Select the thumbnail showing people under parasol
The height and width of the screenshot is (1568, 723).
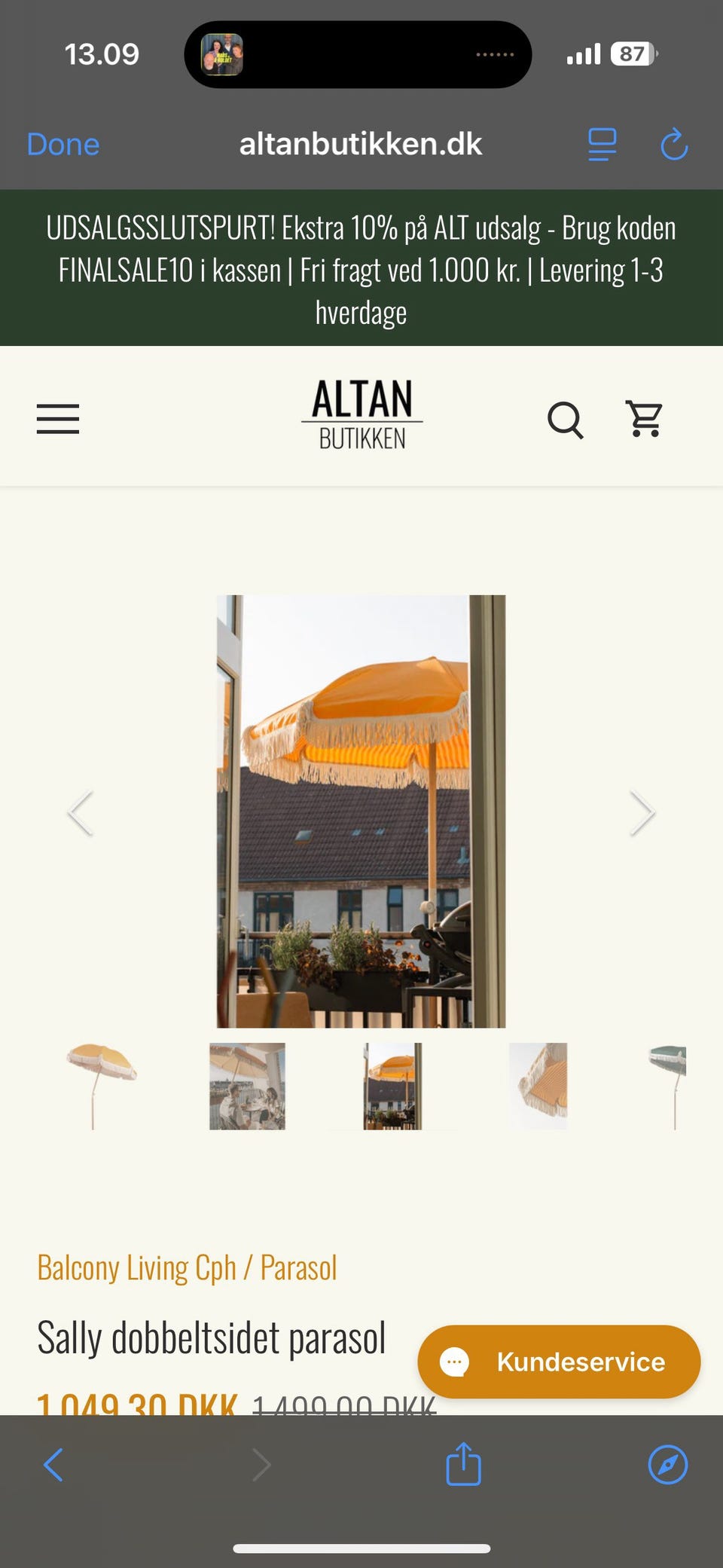click(246, 1086)
